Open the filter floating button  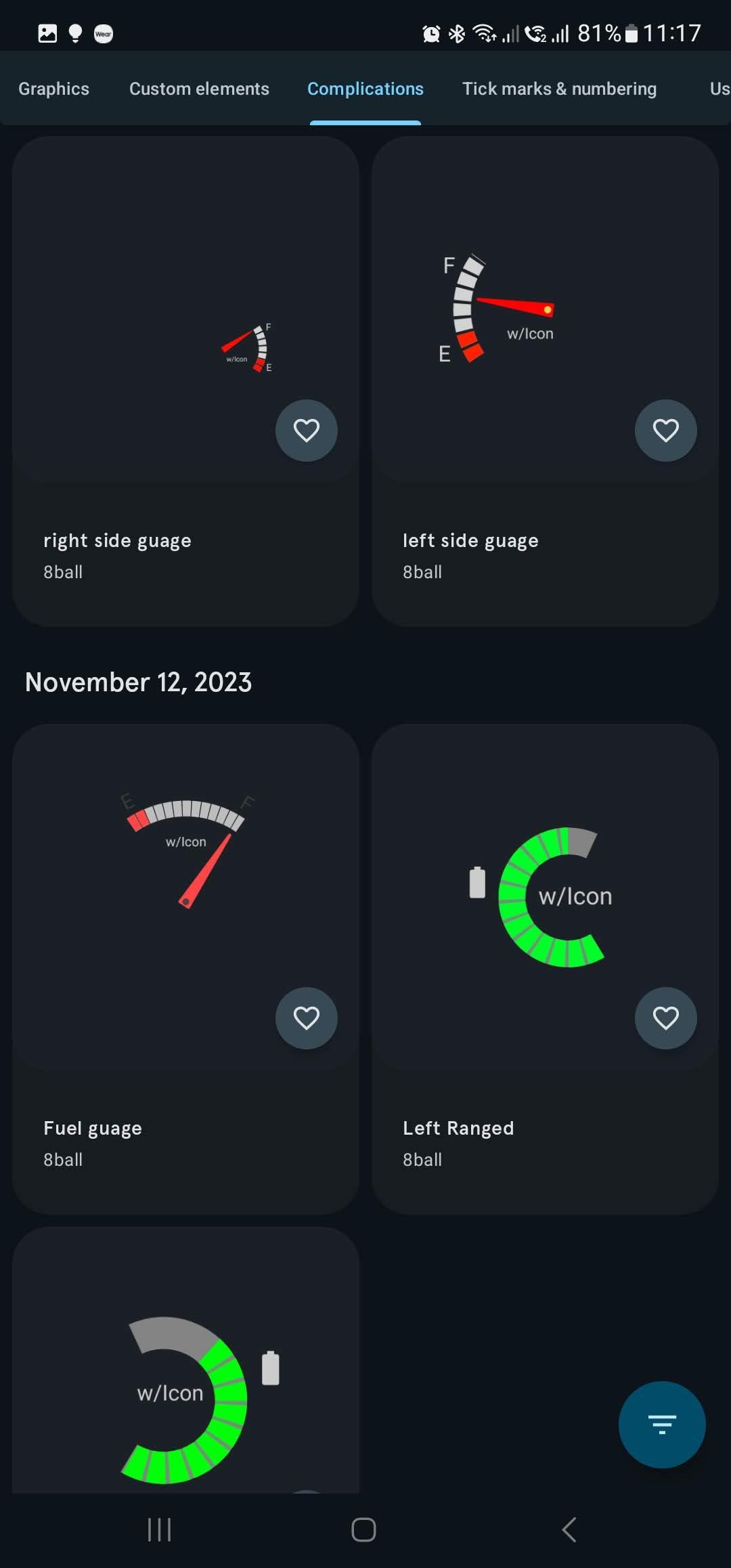662,1424
